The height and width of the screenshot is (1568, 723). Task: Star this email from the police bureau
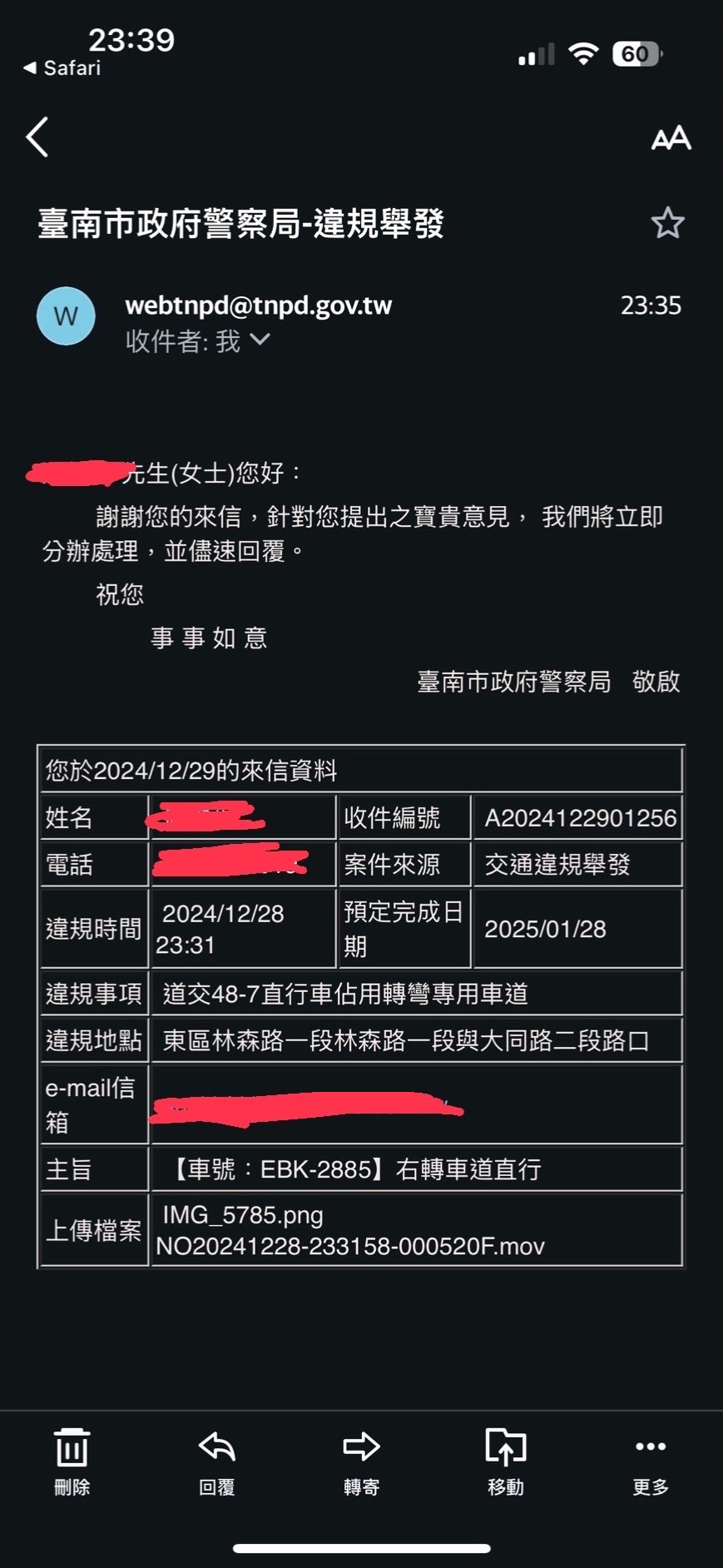pos(667,223)
